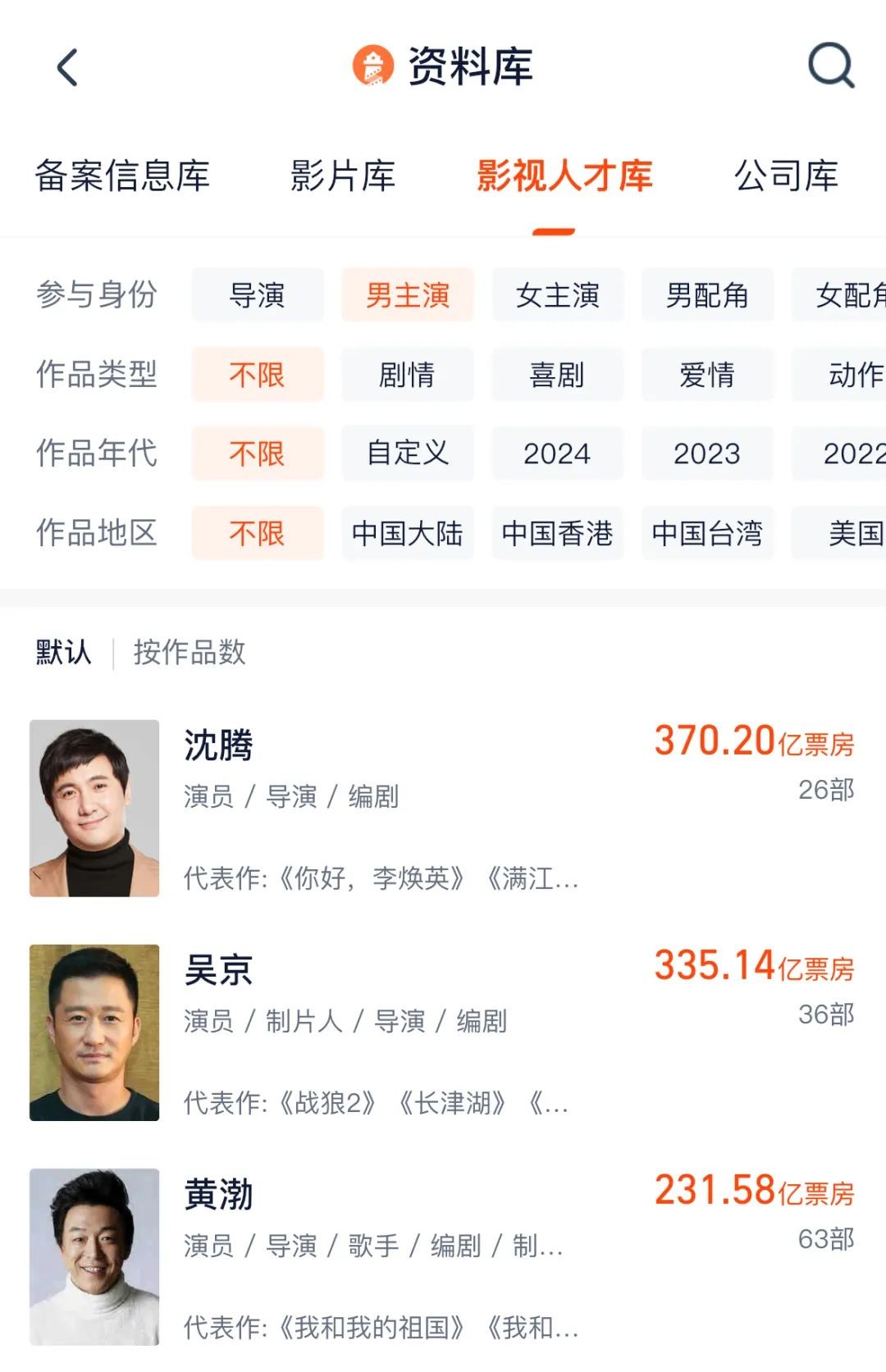Filter works by 喜剧 genre
The height and width of the screenshot is (1372, 886).
(x=557, y=375)
